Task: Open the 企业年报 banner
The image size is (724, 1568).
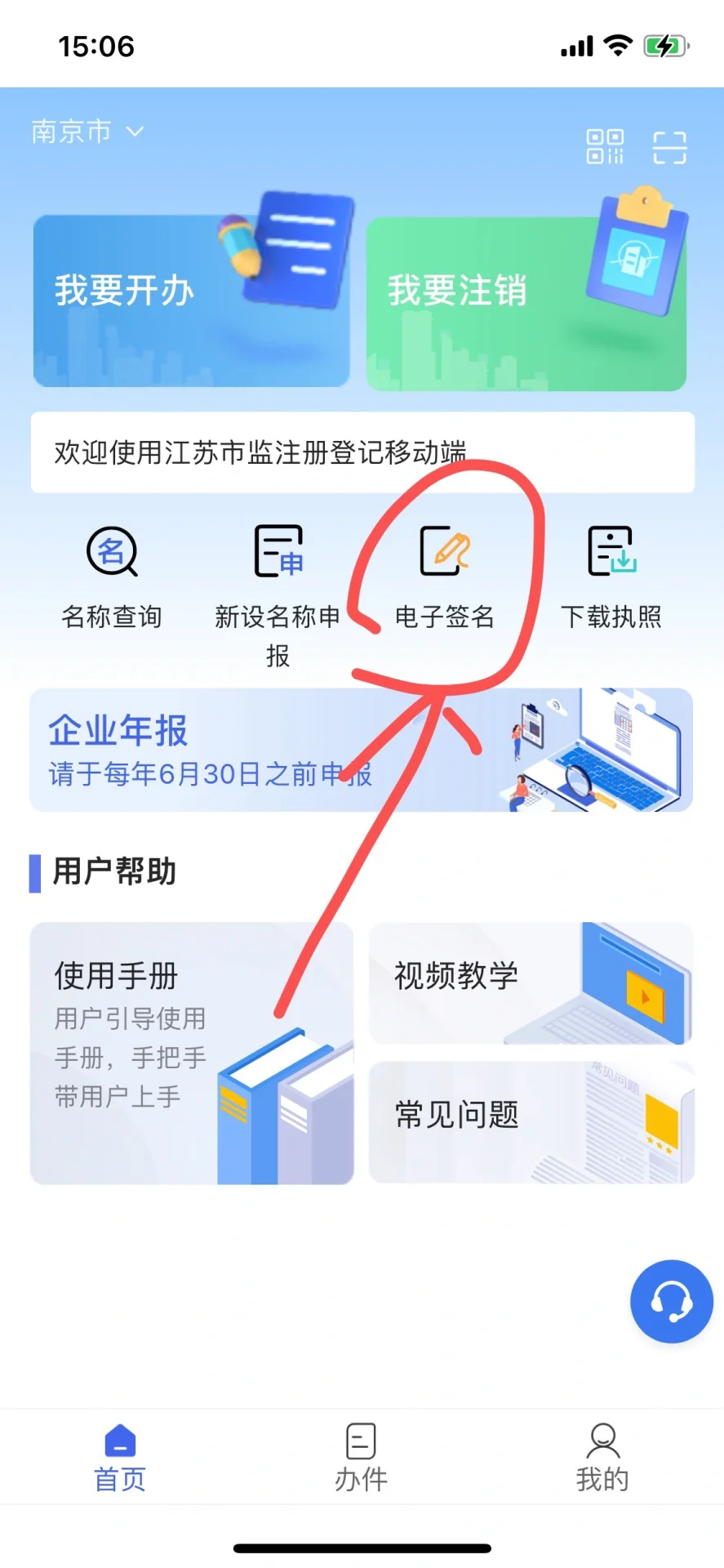Action: (x=361, y=750)
